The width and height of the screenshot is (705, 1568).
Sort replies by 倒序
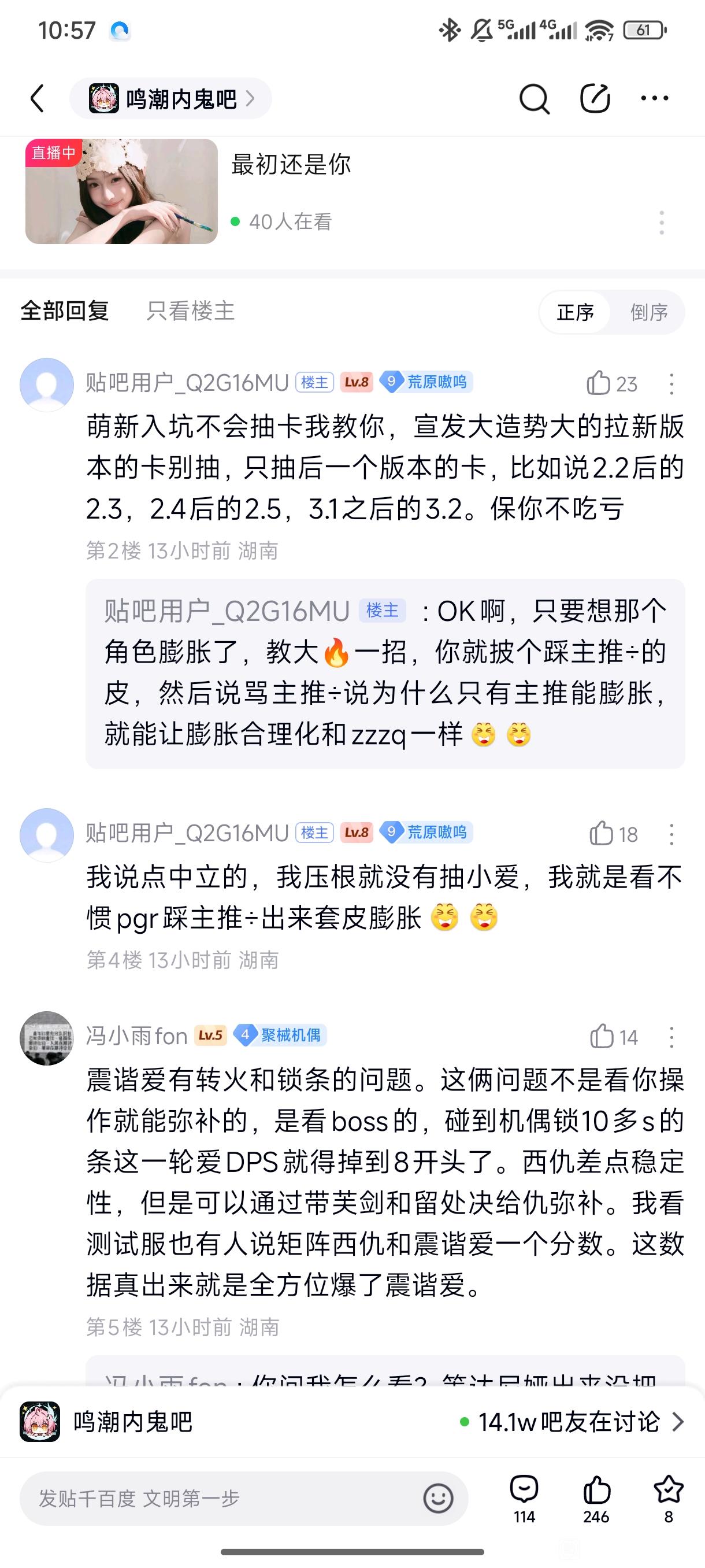tap(648, 312)
